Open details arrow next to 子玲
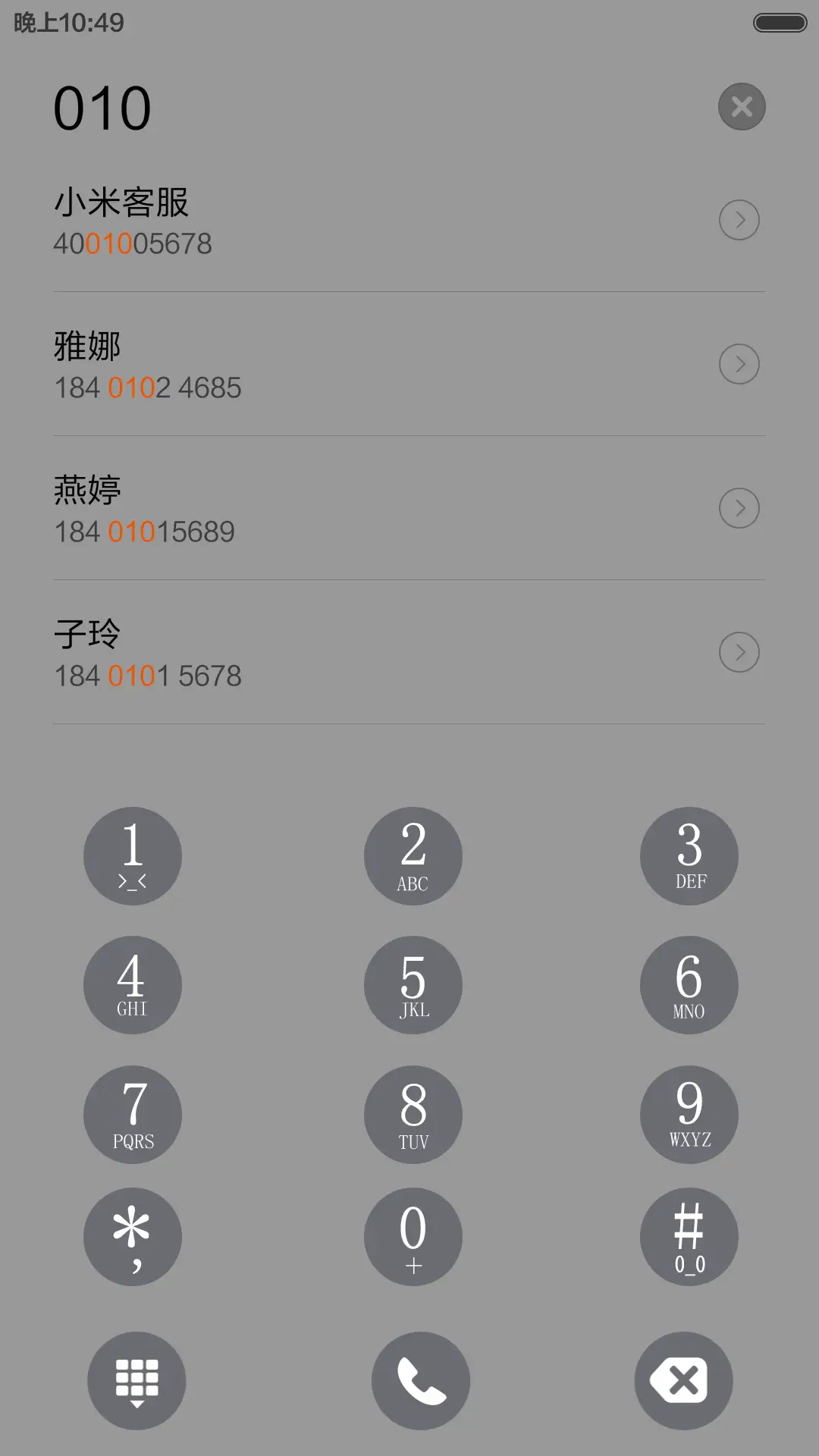Screen dimensions: 819x1456 (739, 651)
